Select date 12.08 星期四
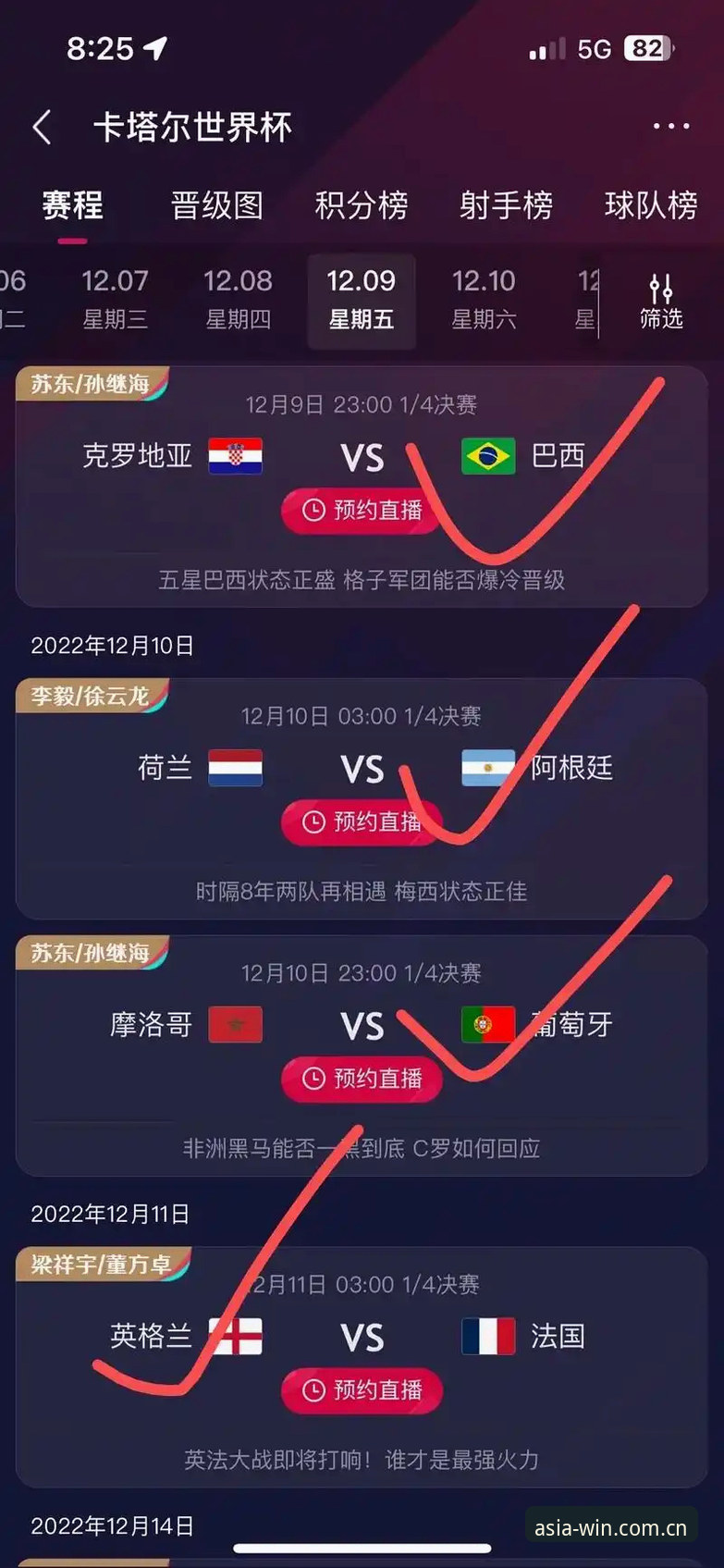 pos(238,299)
